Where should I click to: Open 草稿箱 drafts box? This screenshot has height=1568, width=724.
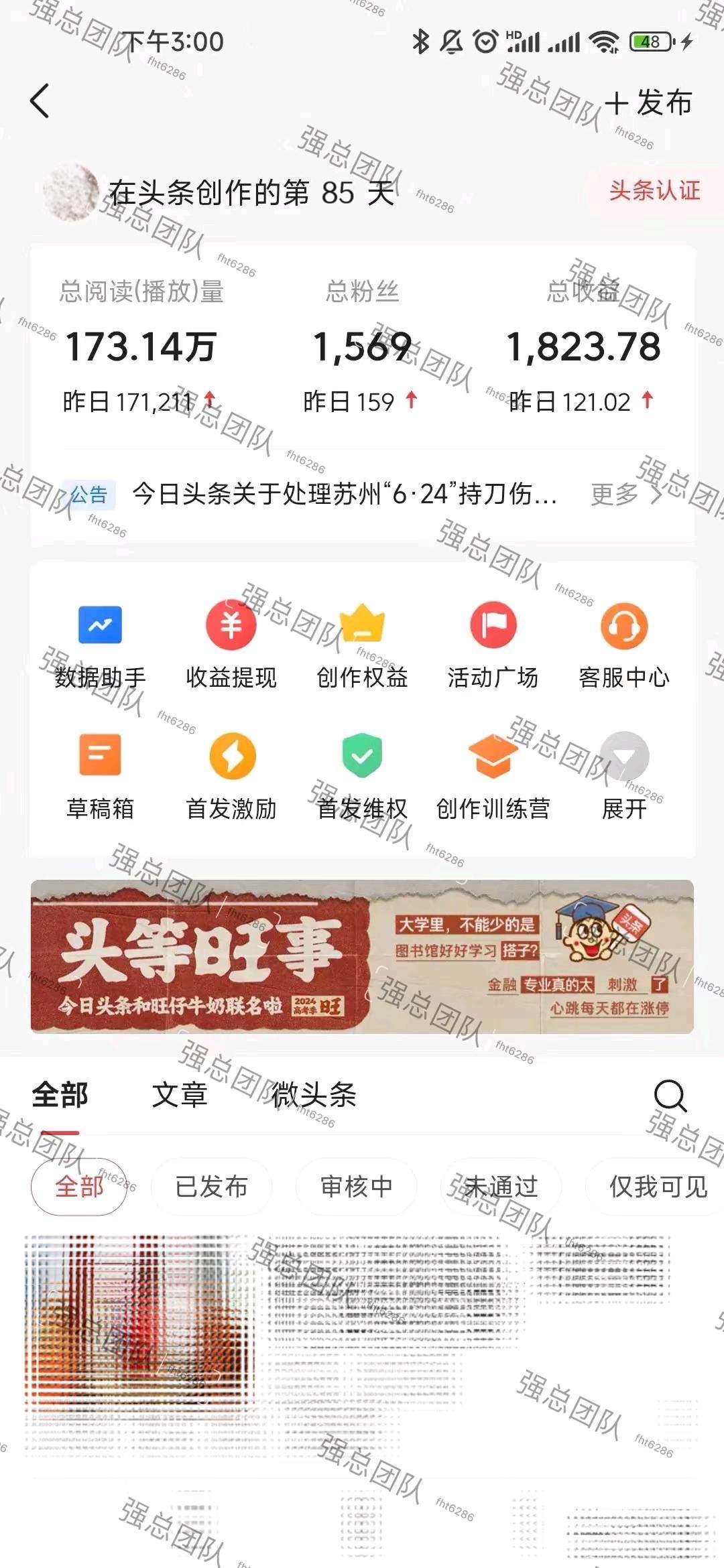(x=100, y=777)
